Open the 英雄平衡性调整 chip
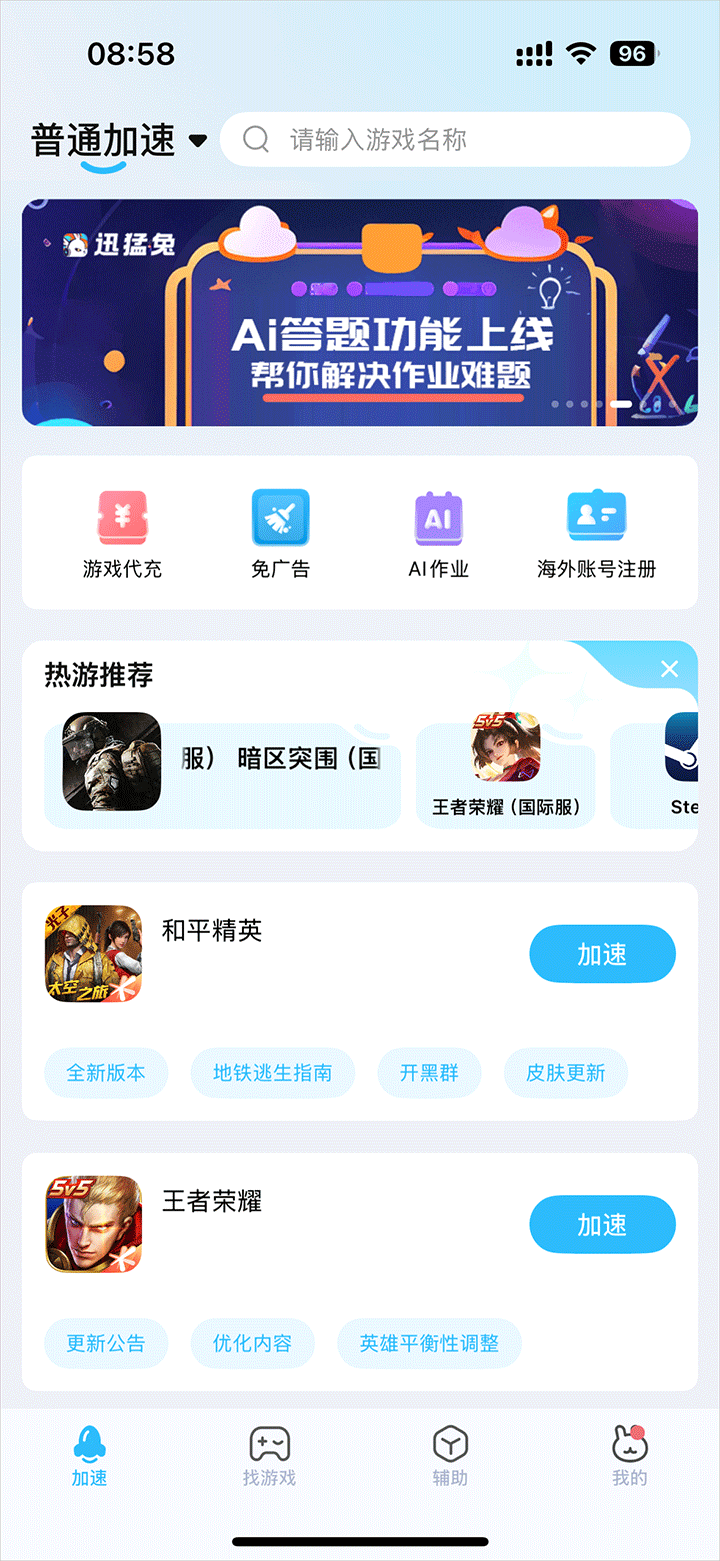The image size is (720, 1561). (x=429, y=1343)
